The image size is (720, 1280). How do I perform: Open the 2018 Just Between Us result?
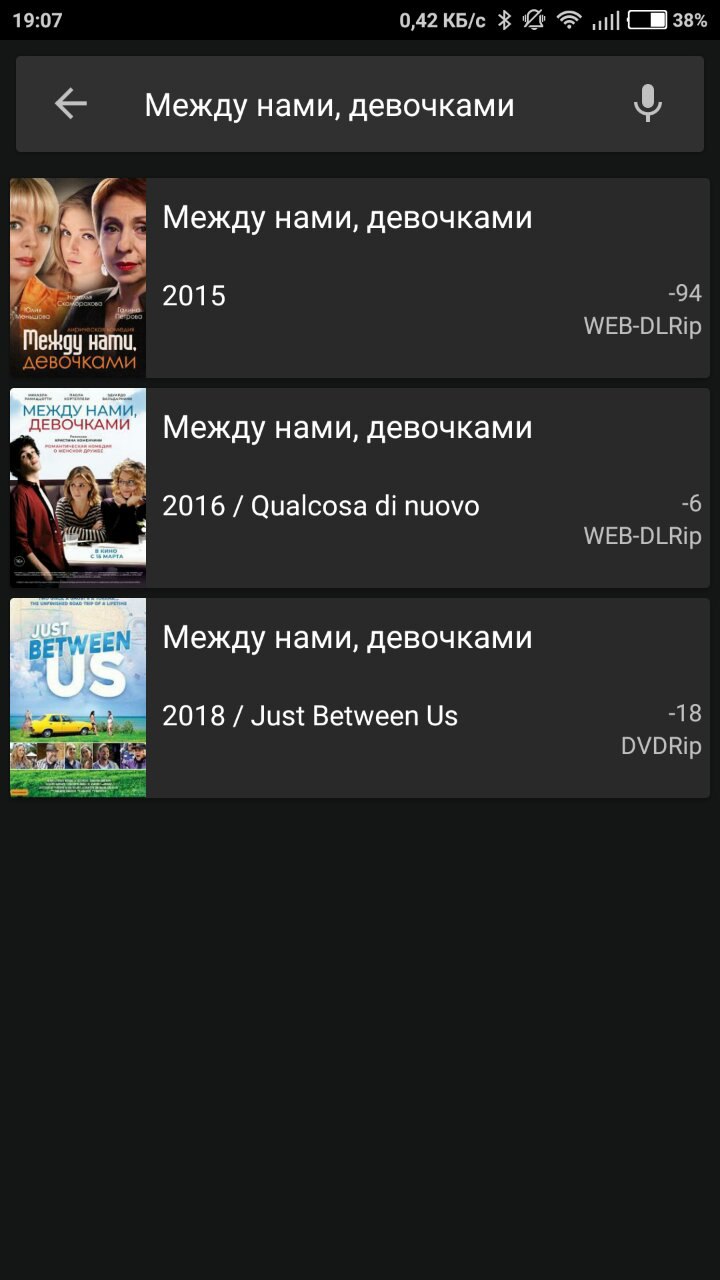360,698
